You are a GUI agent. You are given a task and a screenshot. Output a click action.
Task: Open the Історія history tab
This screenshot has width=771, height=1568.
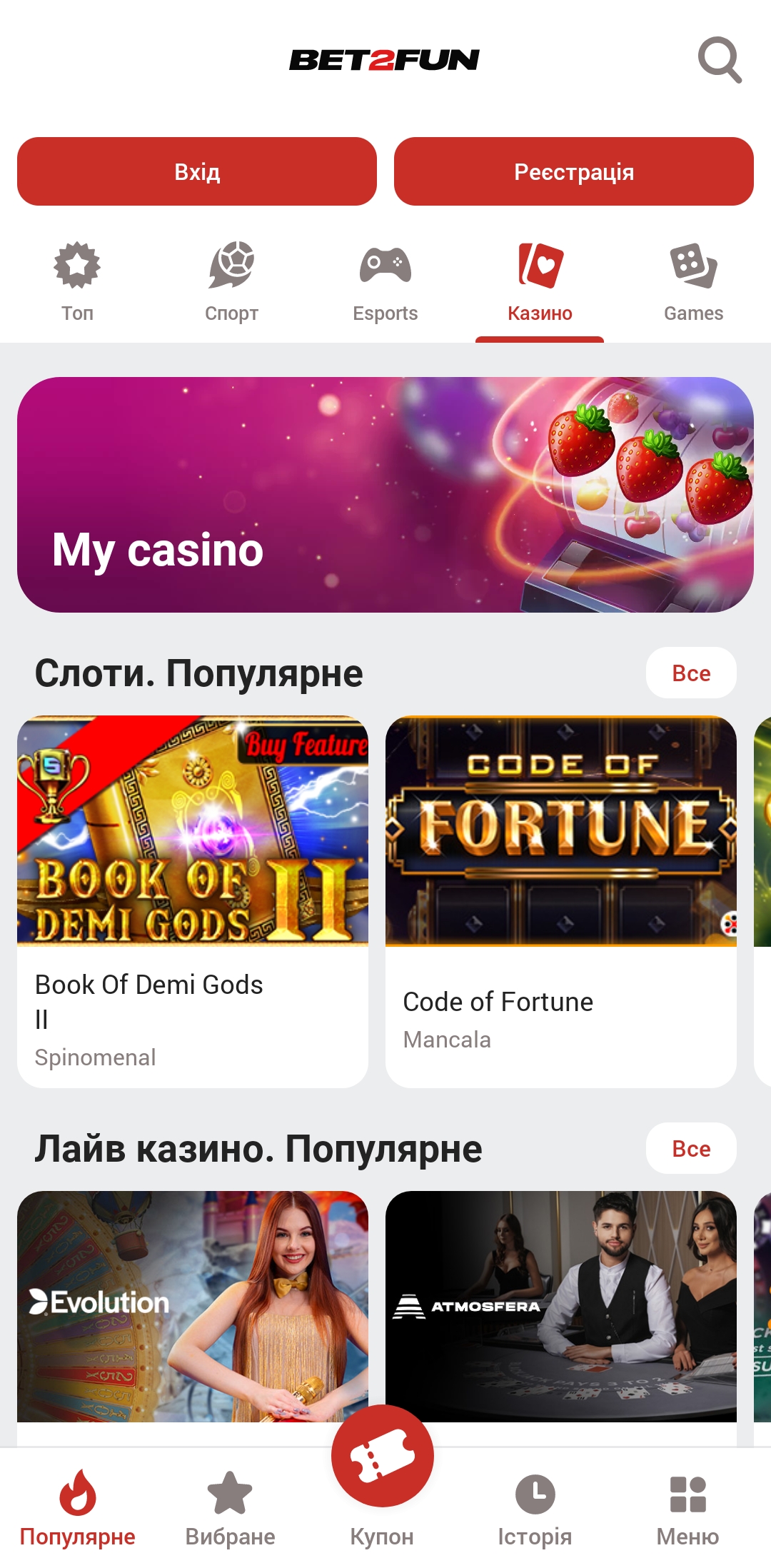click(535, 1508)
